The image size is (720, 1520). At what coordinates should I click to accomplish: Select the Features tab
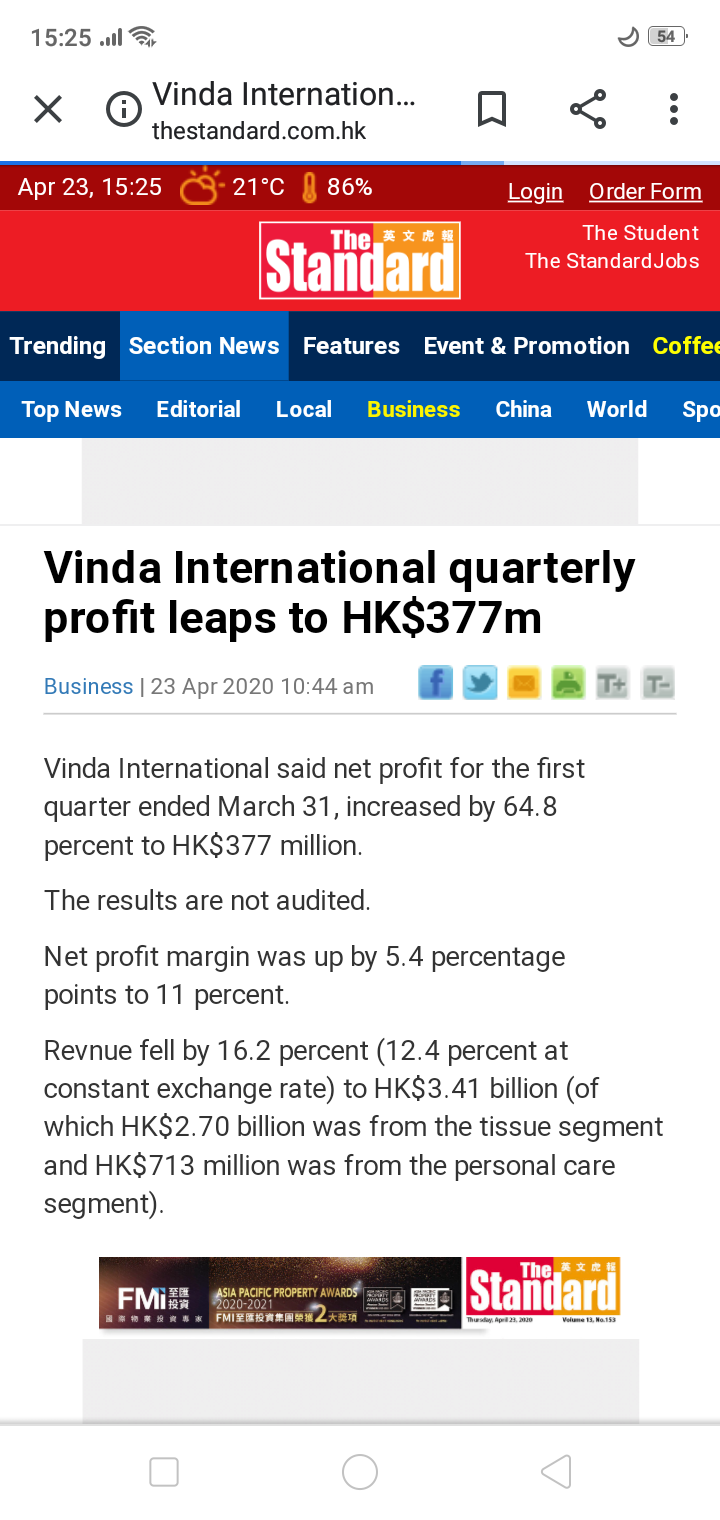[351, 346]
